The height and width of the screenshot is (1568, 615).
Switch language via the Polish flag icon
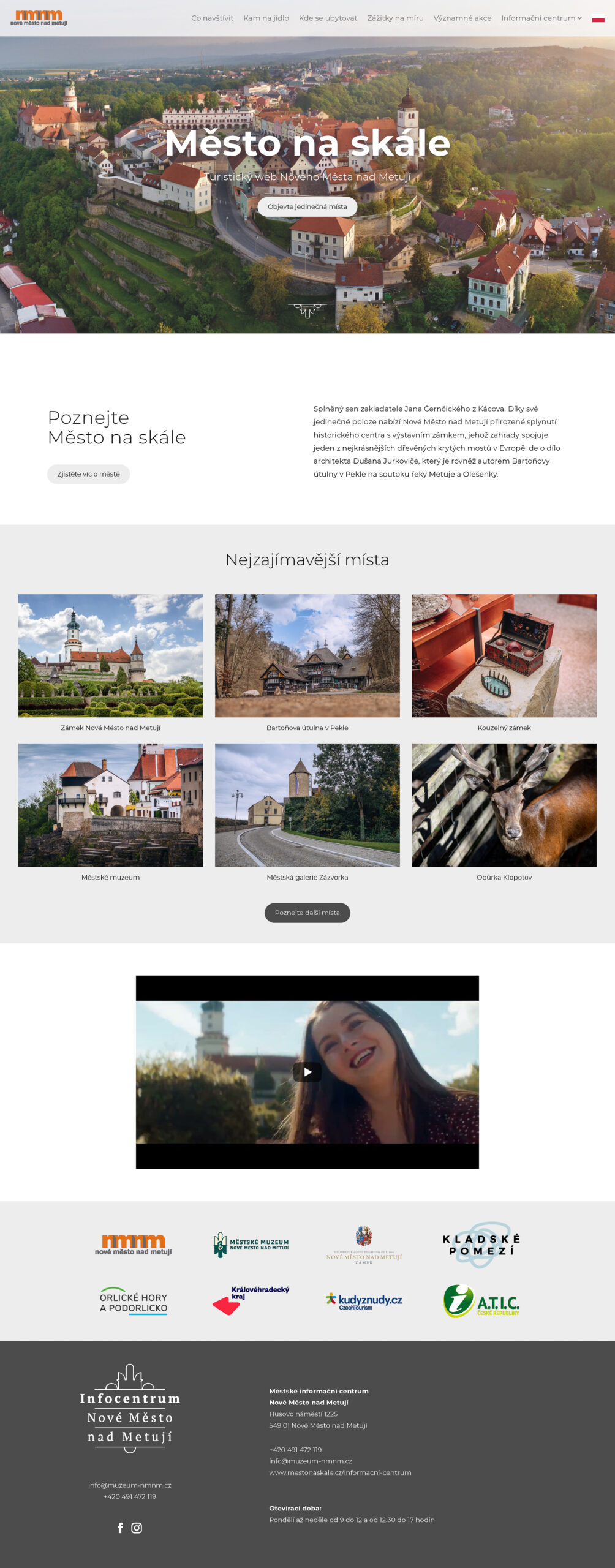click(598, 18)
